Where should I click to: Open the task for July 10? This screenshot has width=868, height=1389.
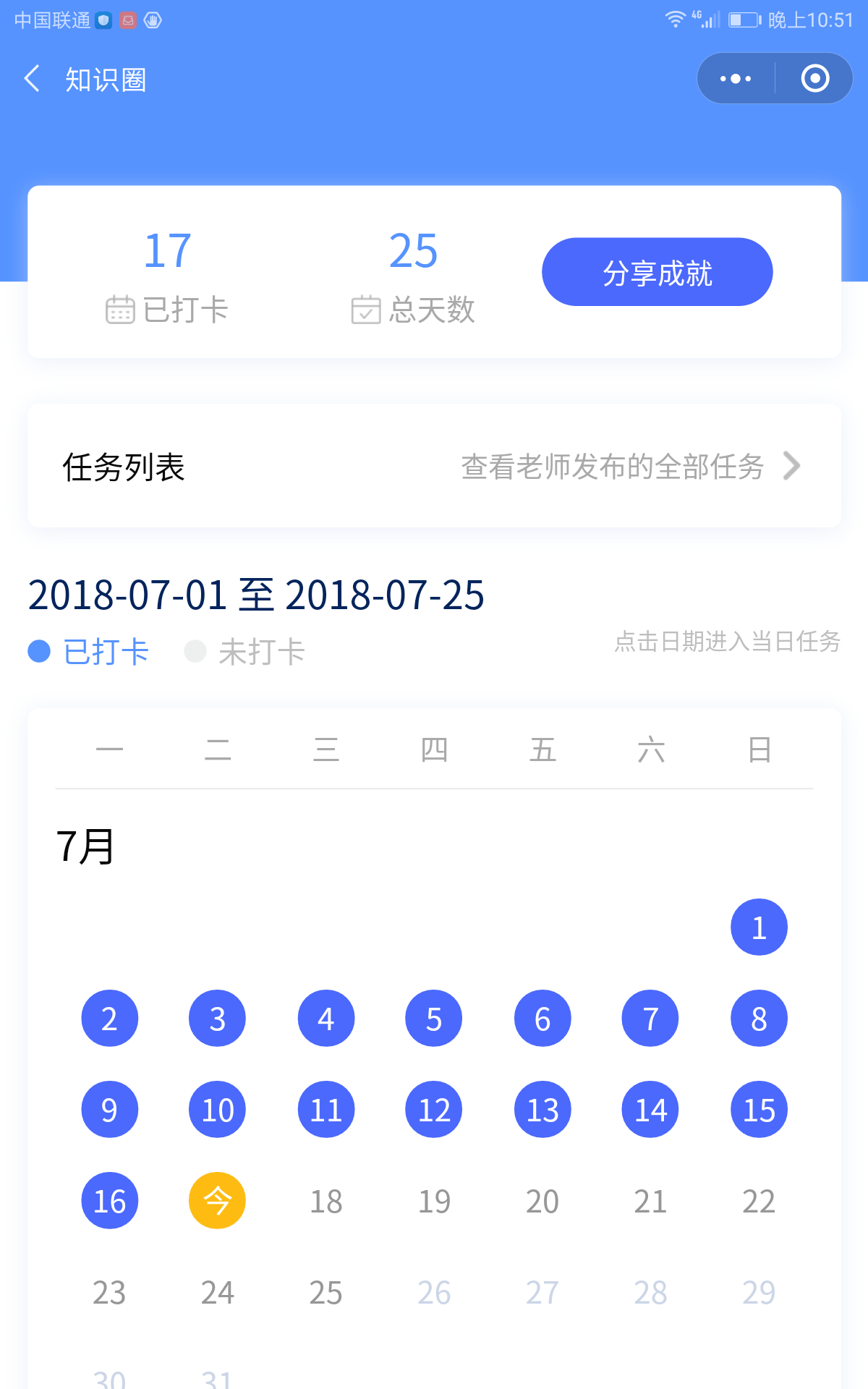[x=217, y=1110]
